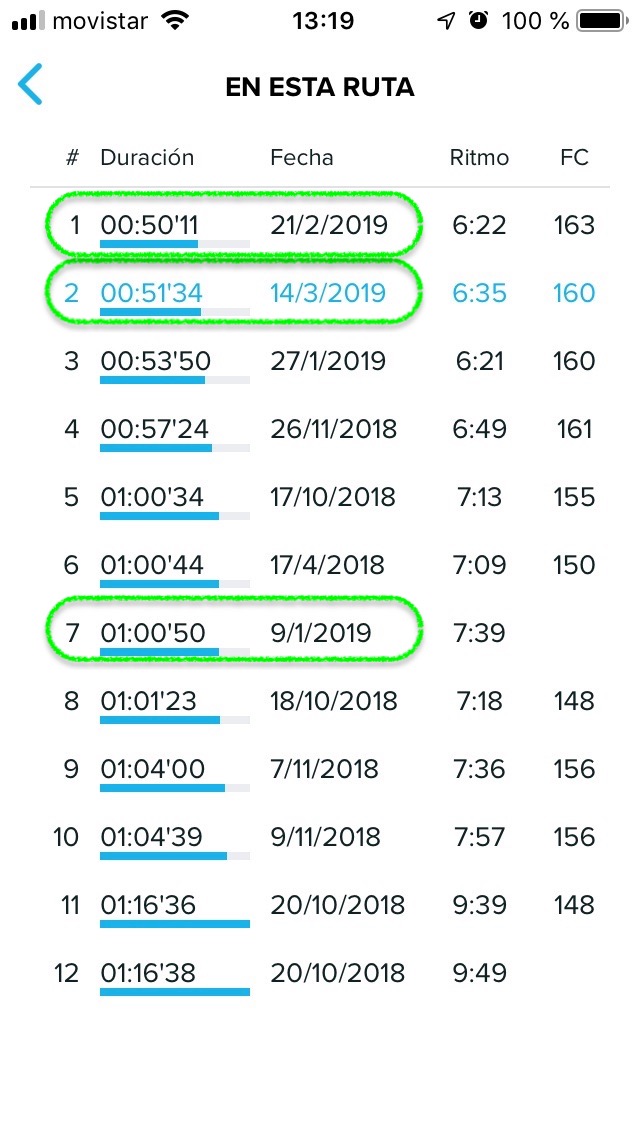View the 7/11/2018 activity
This screenshot has height=1136, width=640.
[x=320, y=769]
